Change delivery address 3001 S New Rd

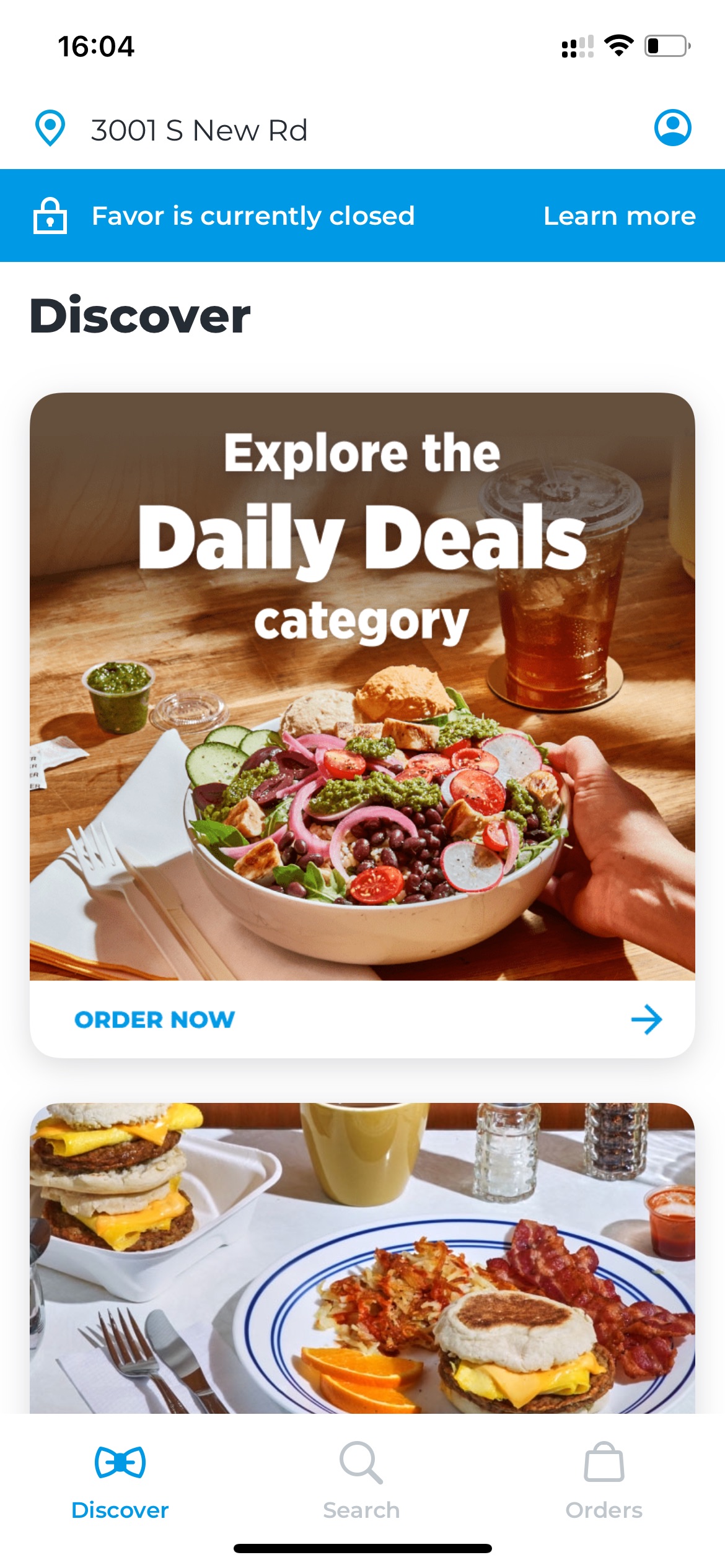(x=199, y=131)
